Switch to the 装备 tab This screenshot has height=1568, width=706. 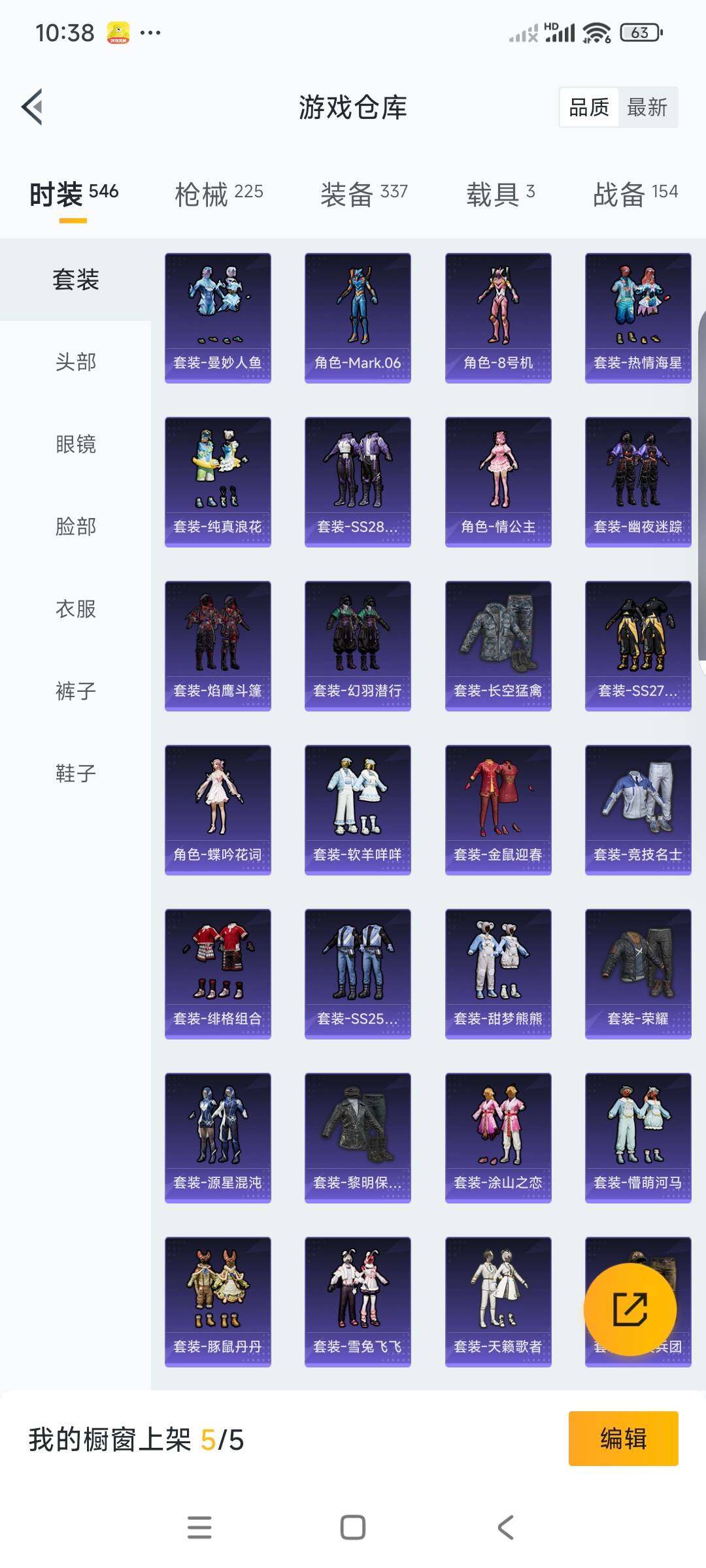(x=364, y=194)
